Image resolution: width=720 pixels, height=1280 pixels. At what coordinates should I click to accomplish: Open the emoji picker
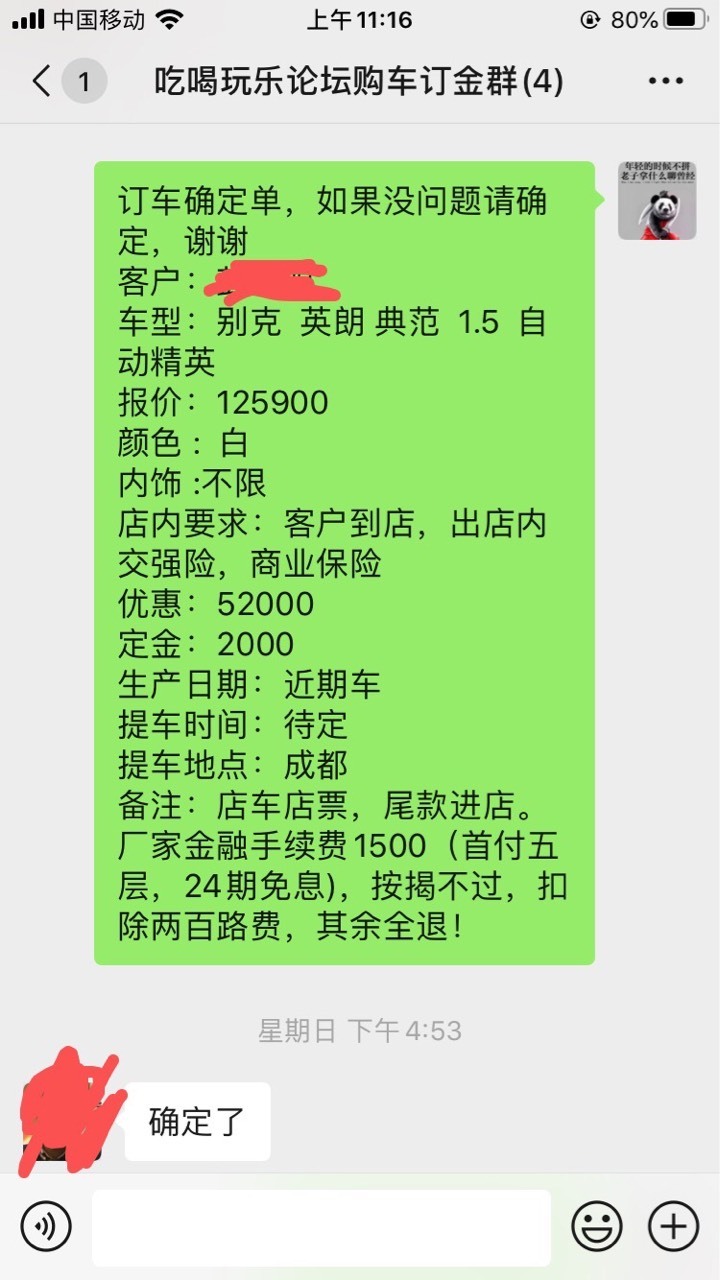click(x=597, y=1226)
